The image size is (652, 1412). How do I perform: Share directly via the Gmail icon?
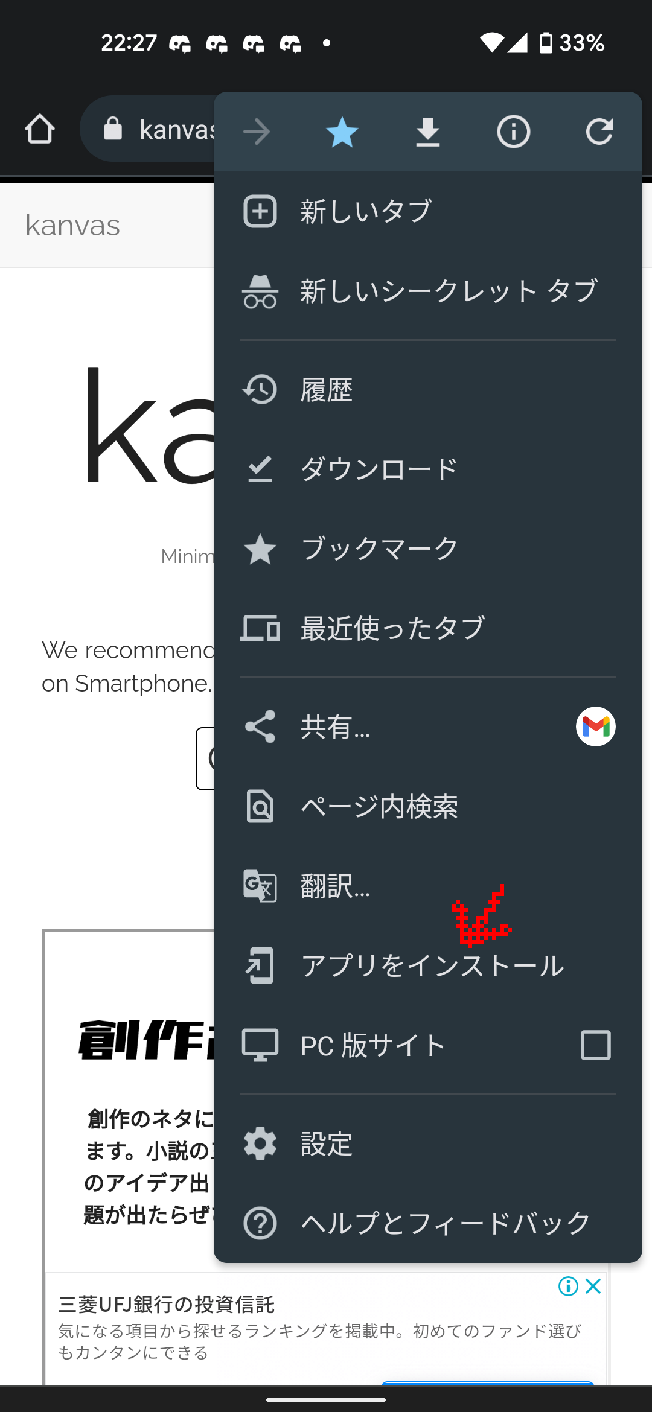[x=595, y=727]
